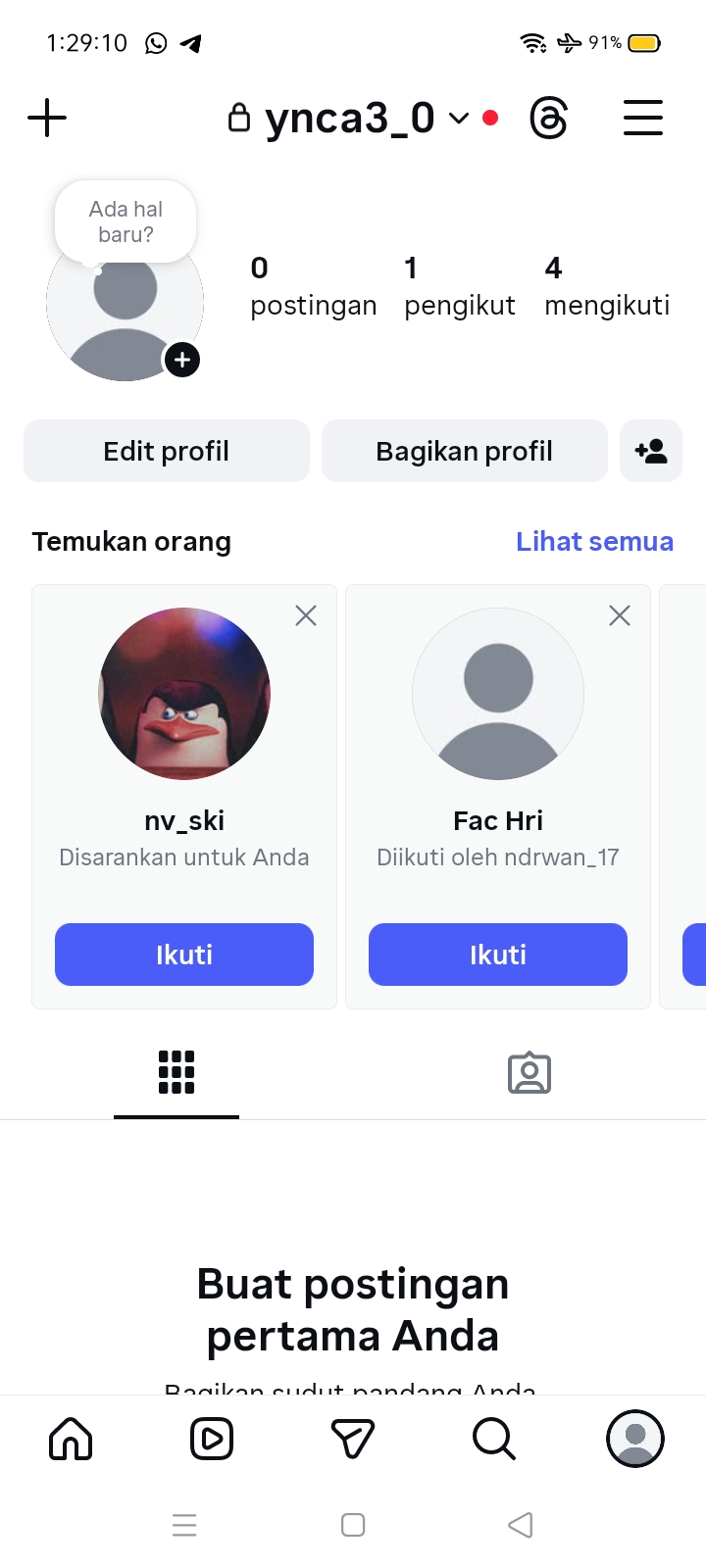Tap the add-person discover people icon

click(x=651, y=451)
